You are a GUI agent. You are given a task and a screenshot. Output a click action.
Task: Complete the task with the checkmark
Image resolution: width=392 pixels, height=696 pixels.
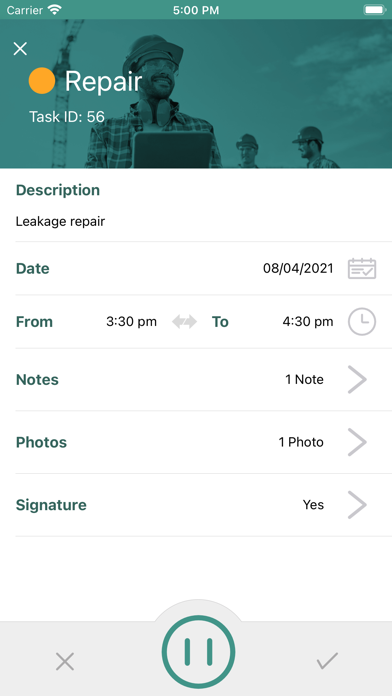point(327,661)
